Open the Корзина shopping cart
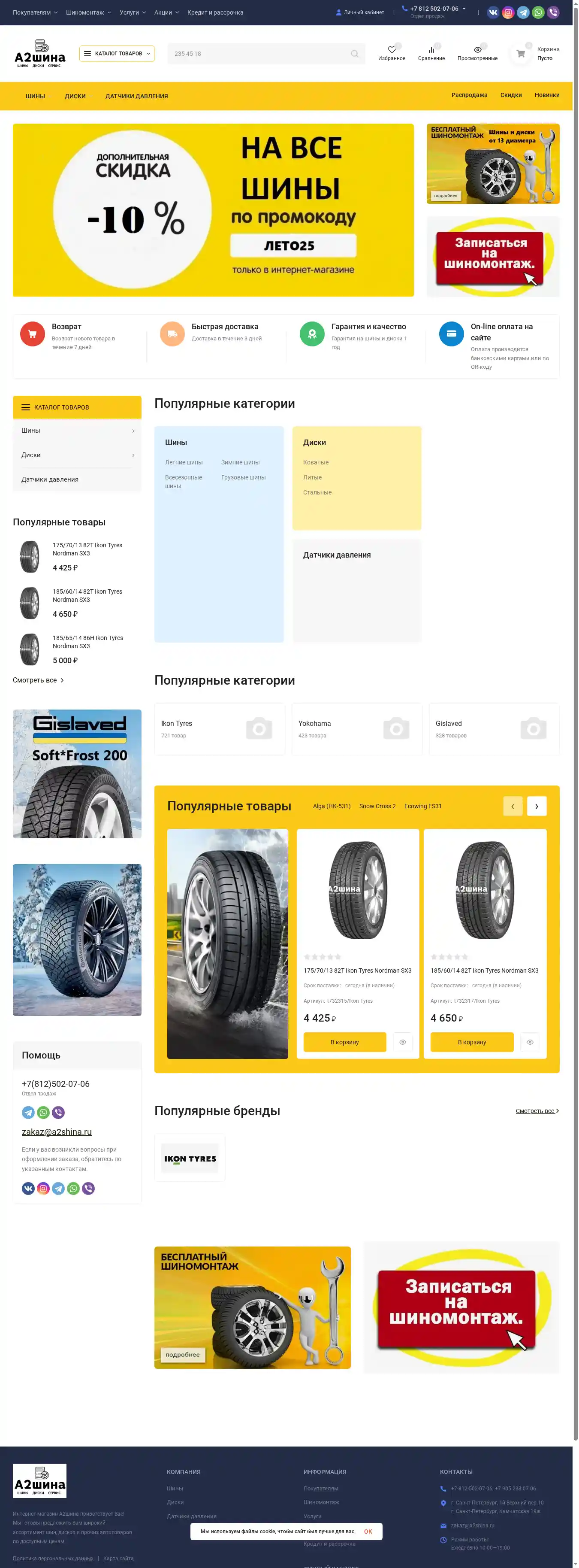The width and height of the screenshot is (579, 1568). (x=537, y=54)
